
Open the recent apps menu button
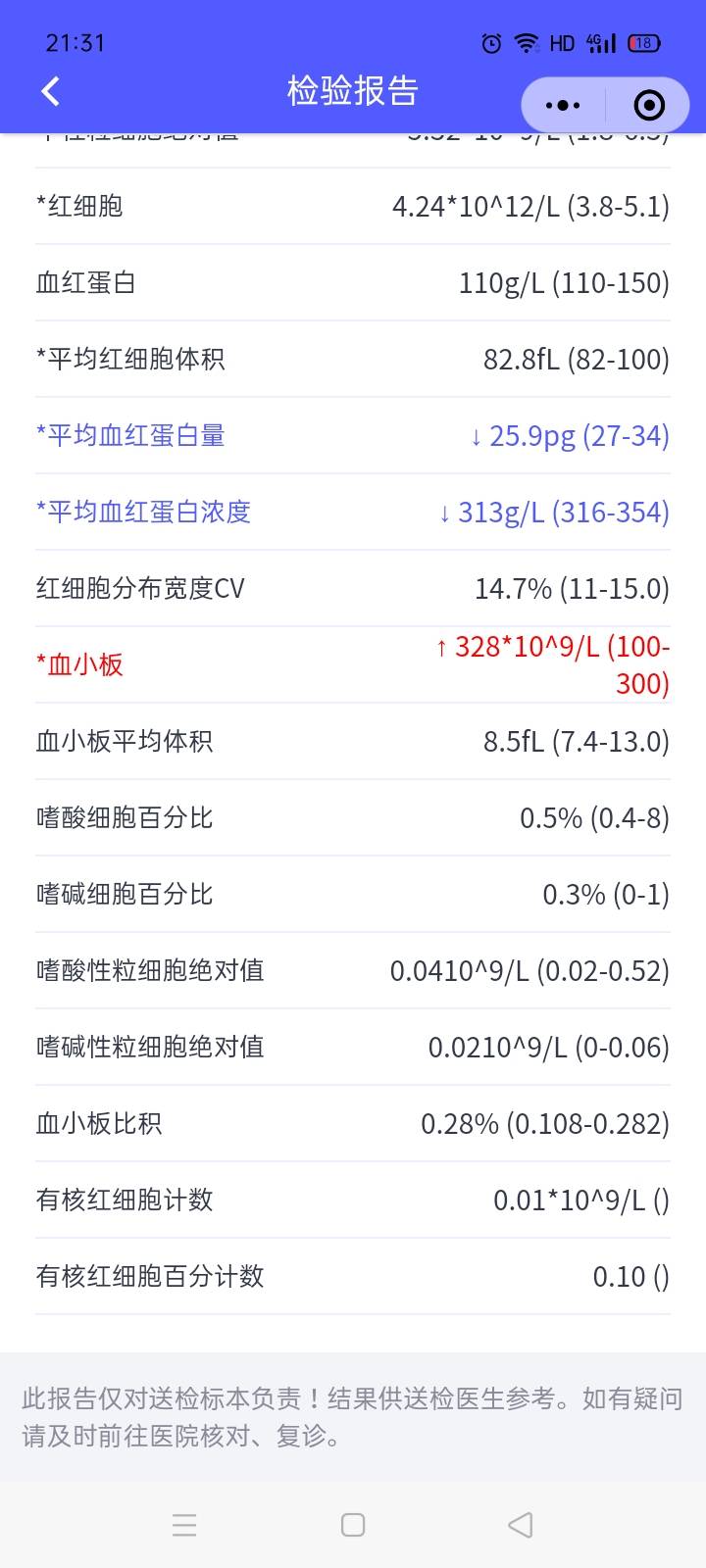(184, 1525)
